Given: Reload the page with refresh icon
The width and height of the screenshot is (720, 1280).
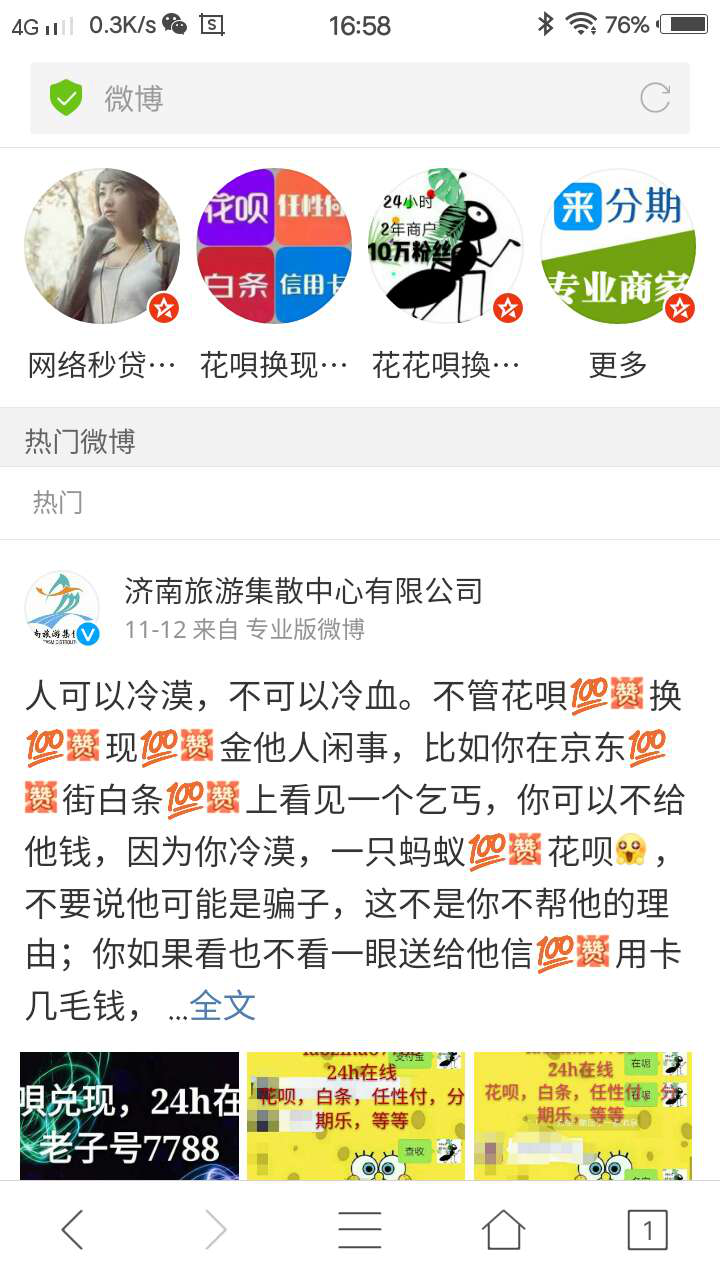Looking at the screenshot, I should 655,98.
